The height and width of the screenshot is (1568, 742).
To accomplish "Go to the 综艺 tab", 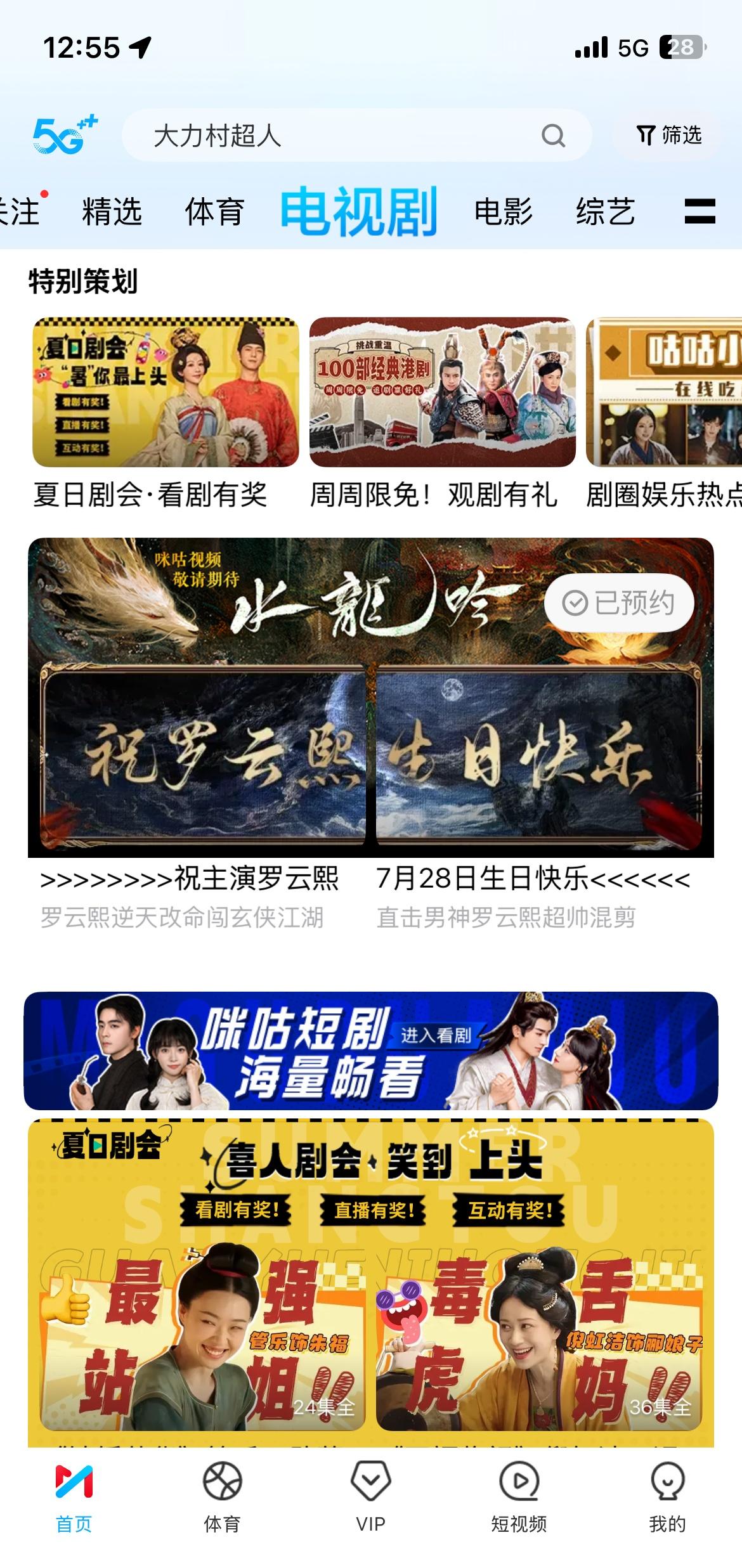I will coord(605,211).
